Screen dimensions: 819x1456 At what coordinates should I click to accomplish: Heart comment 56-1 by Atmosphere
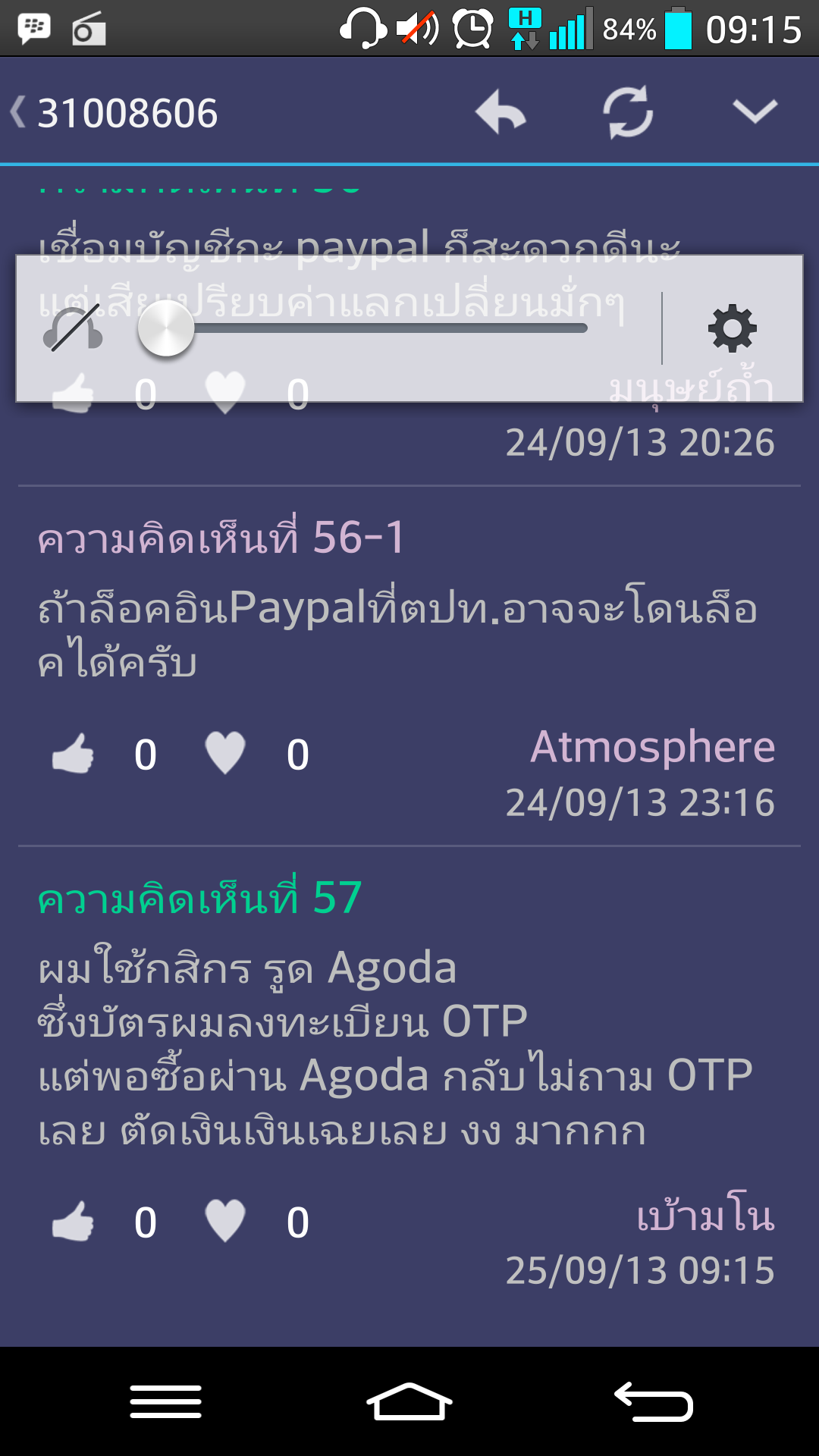click(225, 754)
